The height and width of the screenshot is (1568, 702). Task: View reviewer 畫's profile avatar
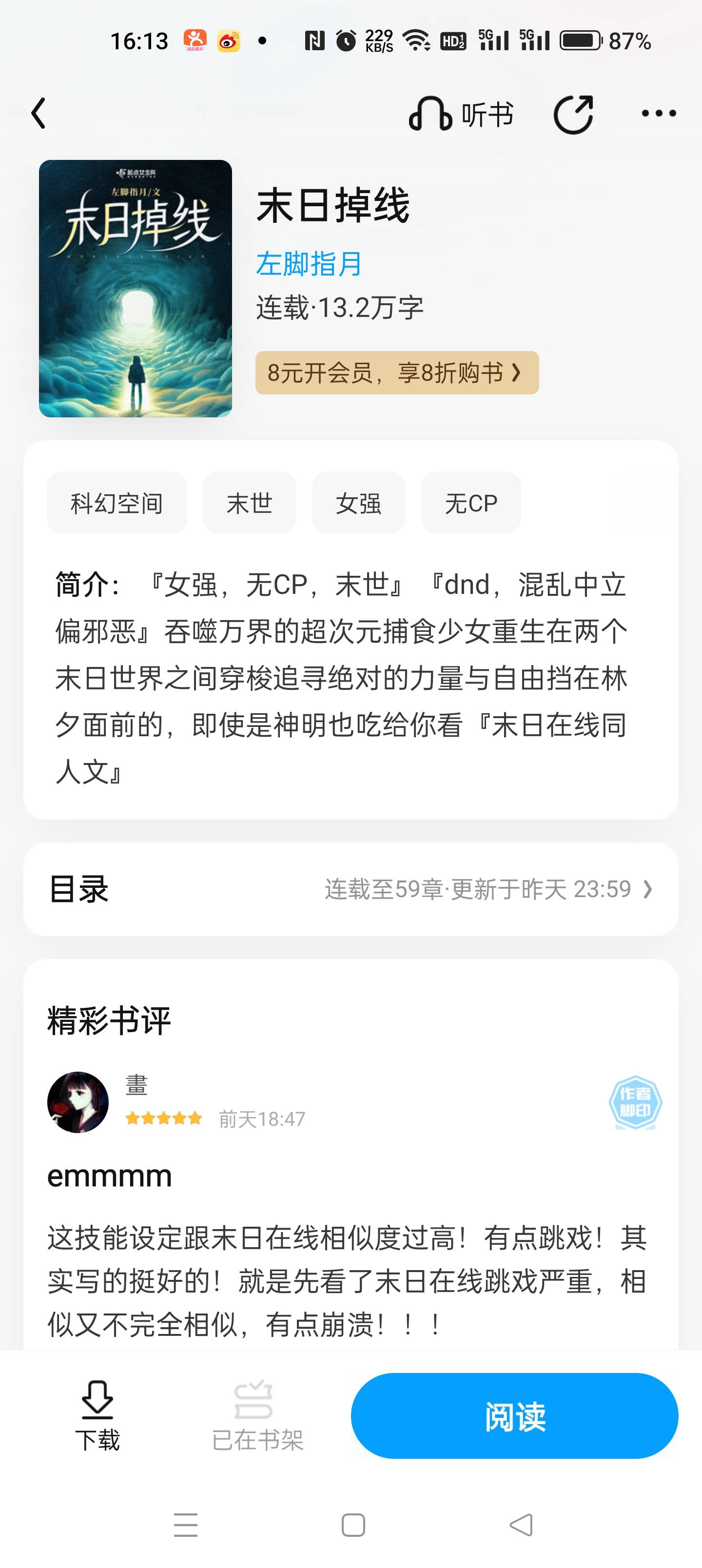point(78,1102)
